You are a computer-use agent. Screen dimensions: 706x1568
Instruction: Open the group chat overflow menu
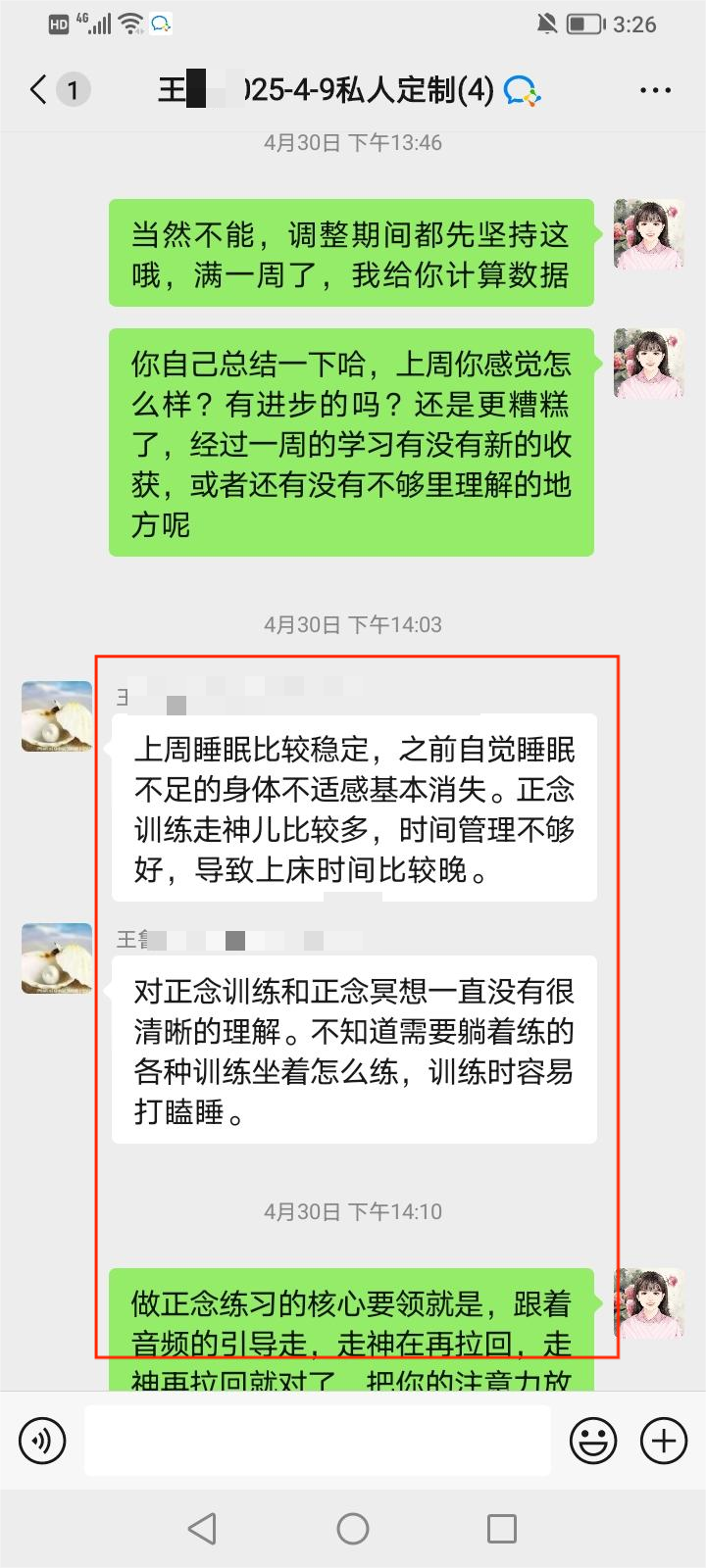tap(654, 90)
